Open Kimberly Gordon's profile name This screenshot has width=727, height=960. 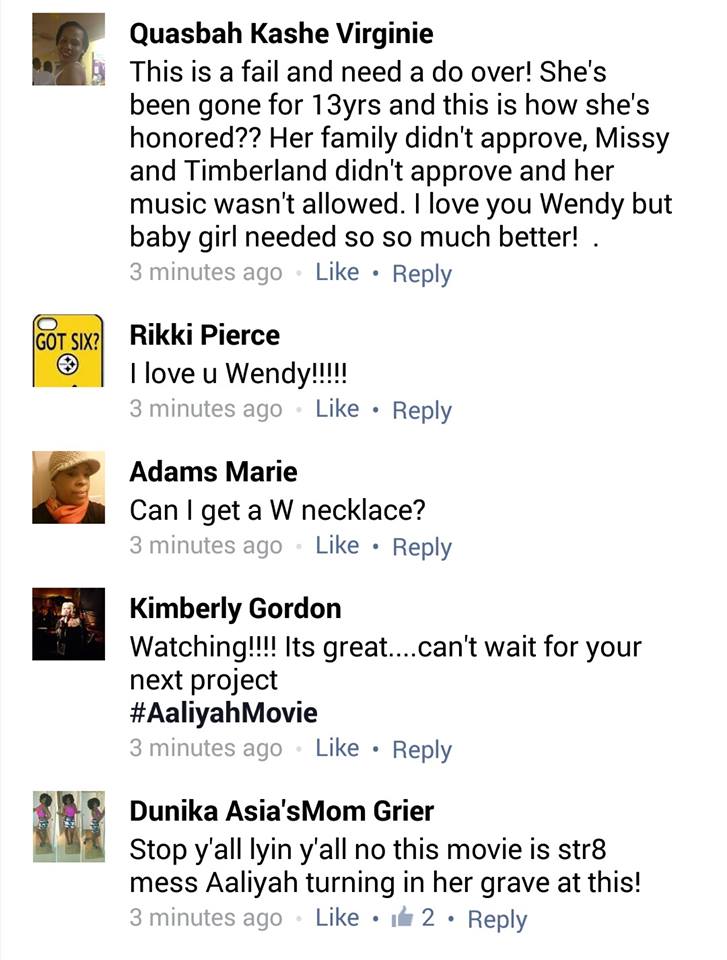(x=236, y=608)
